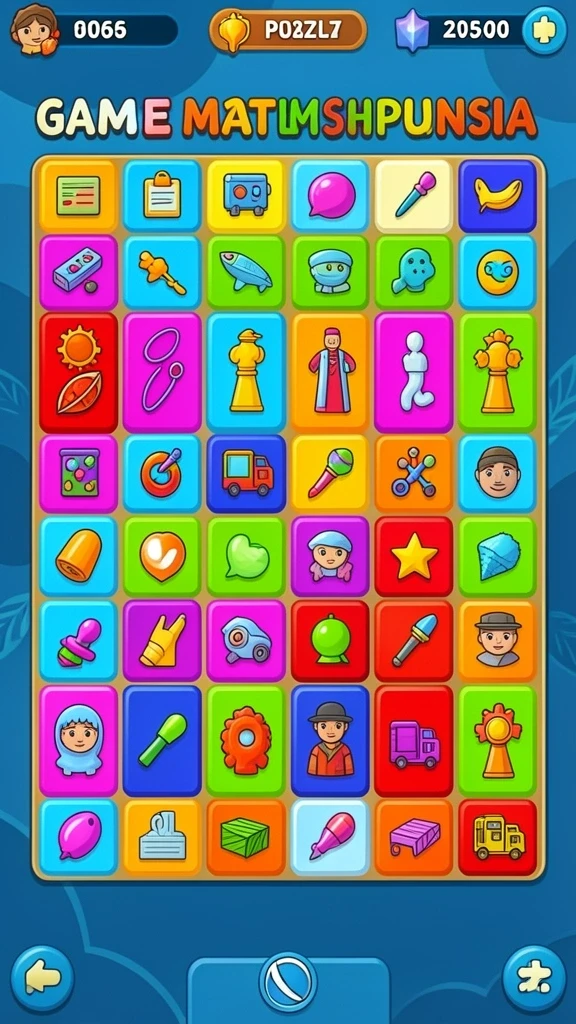
Task: Select the red truck on dark blue tile
Action: (x=246, y=473)
